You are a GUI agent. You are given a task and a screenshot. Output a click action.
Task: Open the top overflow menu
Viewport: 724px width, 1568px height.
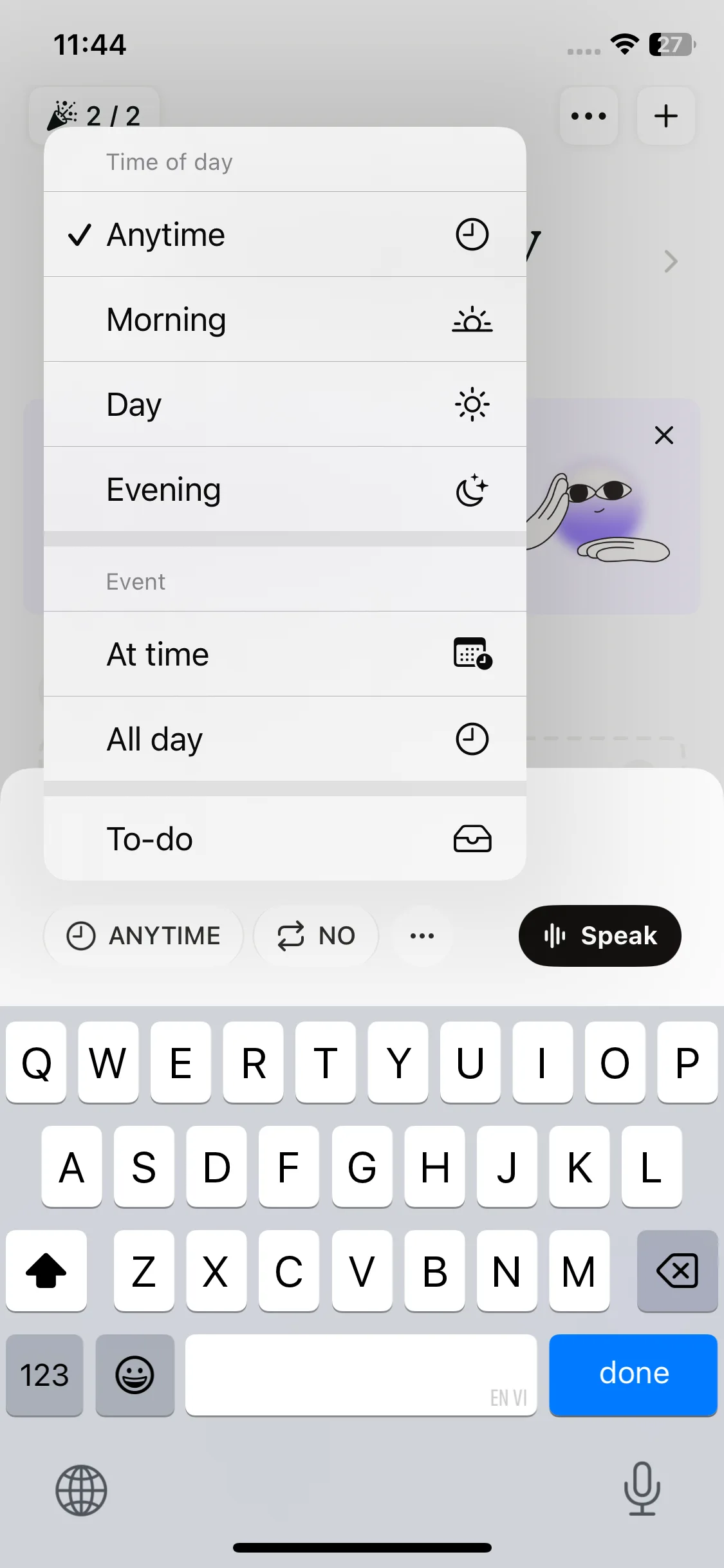[x=588, y=116]
